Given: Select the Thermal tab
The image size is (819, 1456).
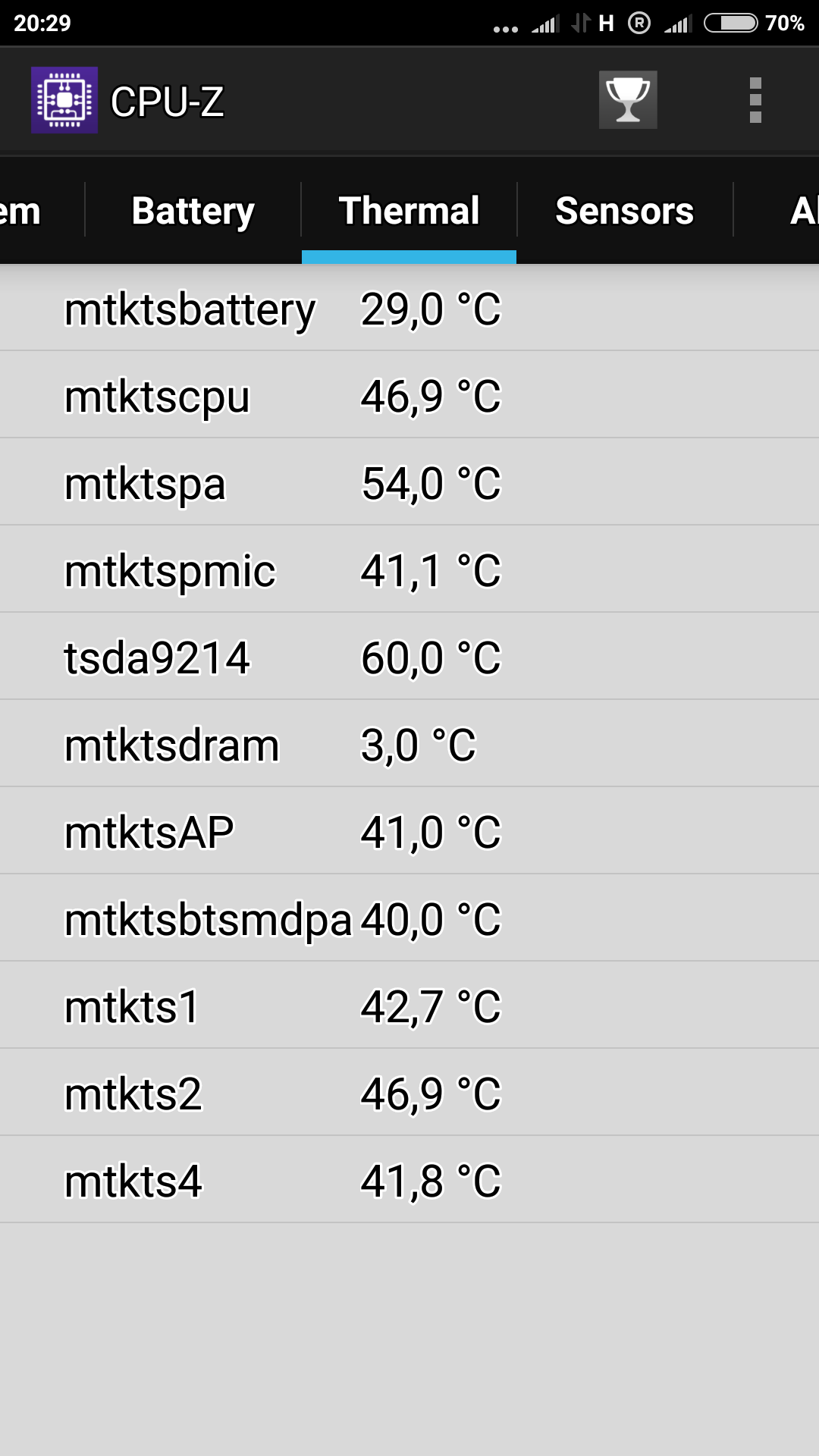Looking at the screenshot, I should [409, 211].
